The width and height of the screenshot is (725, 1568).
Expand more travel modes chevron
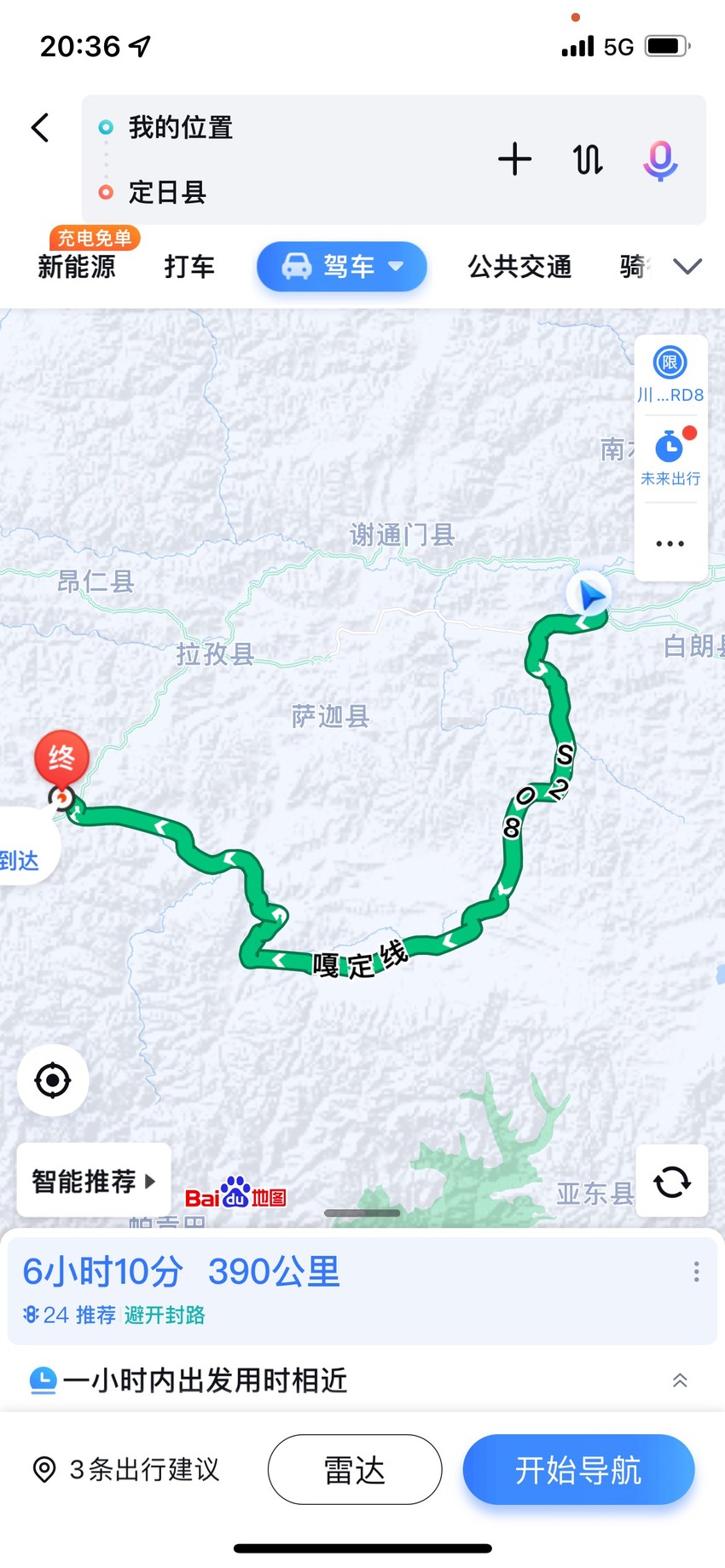687,266
